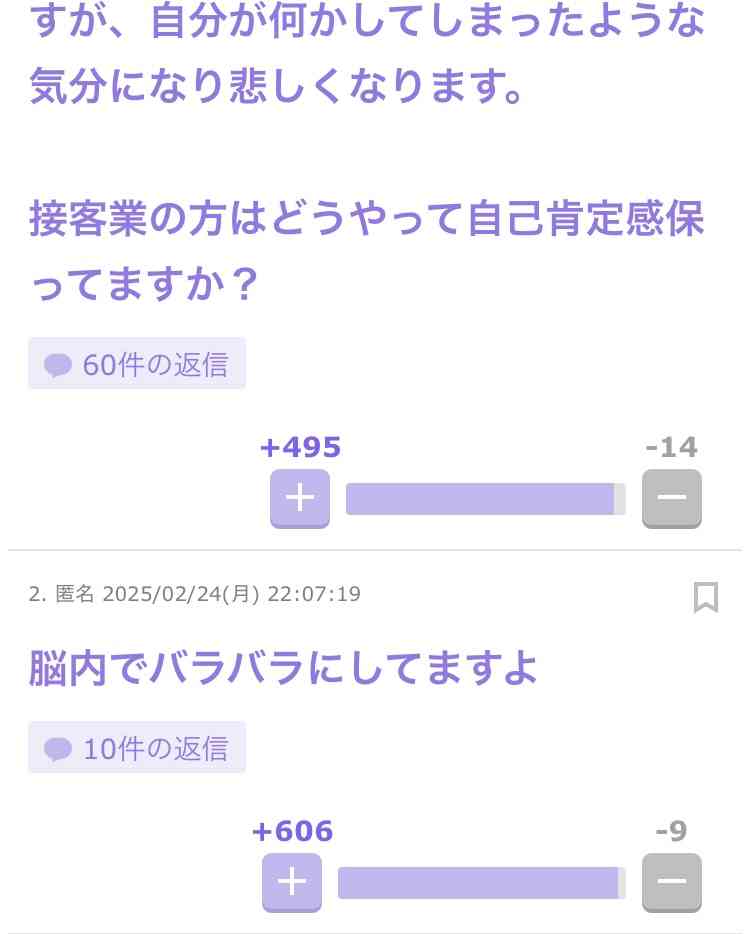750x934 pixels.
Task: Open the 60件の返信 replies chip
Action: [137, 364]
